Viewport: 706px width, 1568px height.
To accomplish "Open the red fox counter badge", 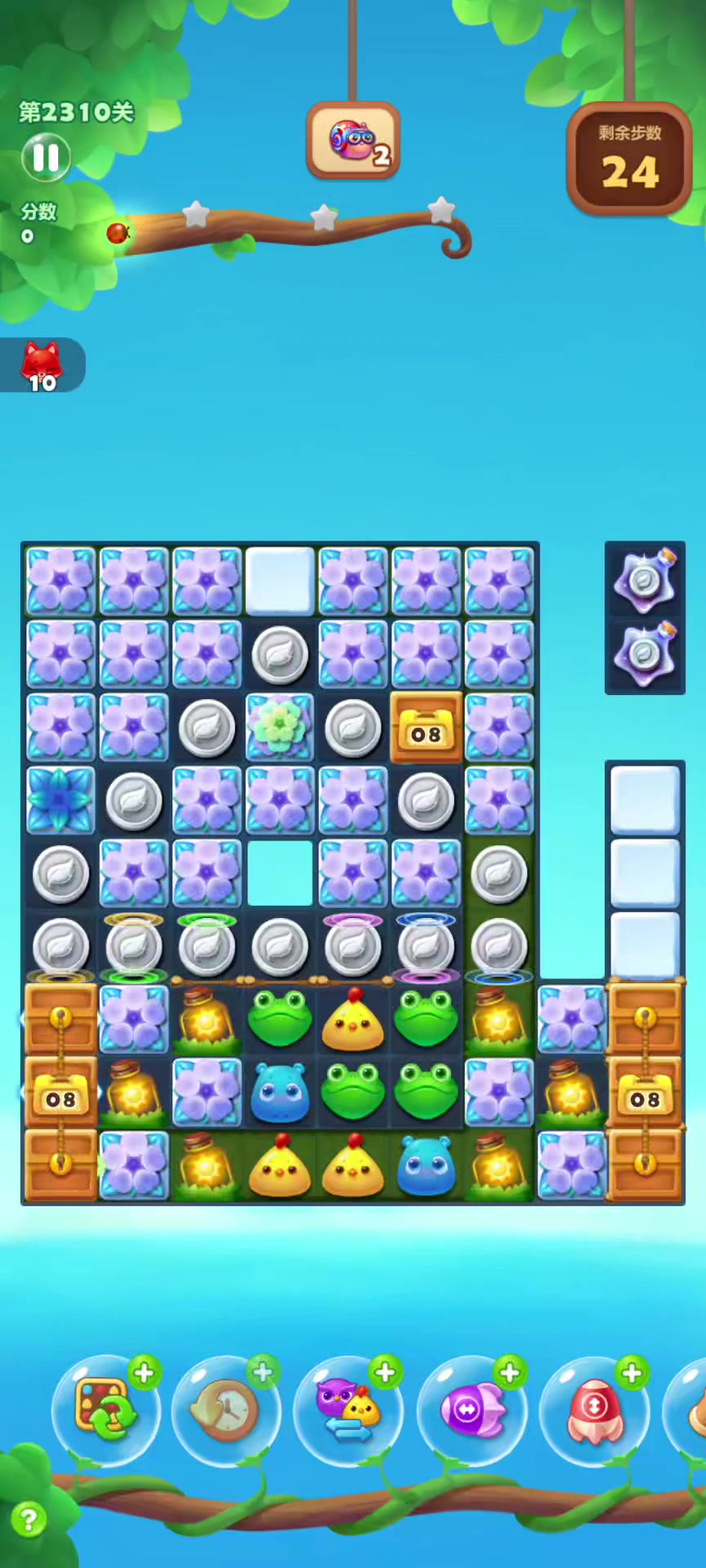I will (x=42, y=365).
